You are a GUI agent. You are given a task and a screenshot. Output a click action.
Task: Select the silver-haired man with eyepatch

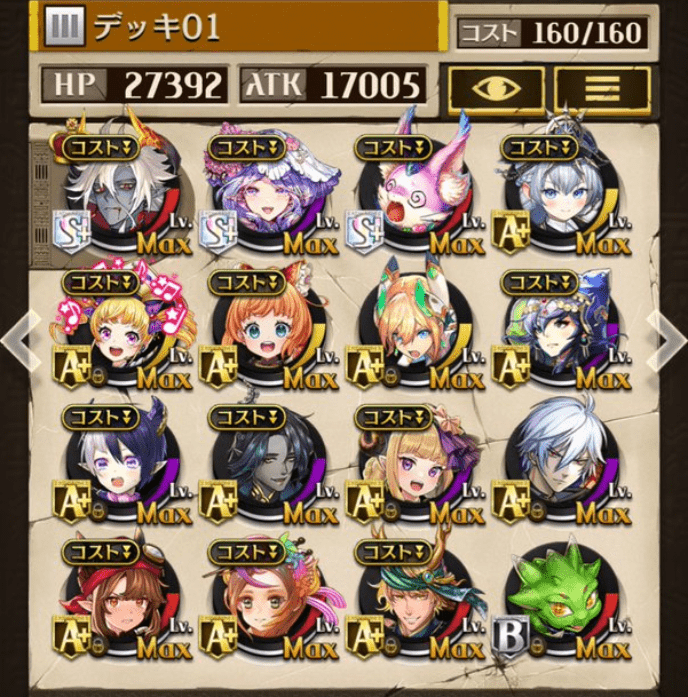click(x=556, y=466)
